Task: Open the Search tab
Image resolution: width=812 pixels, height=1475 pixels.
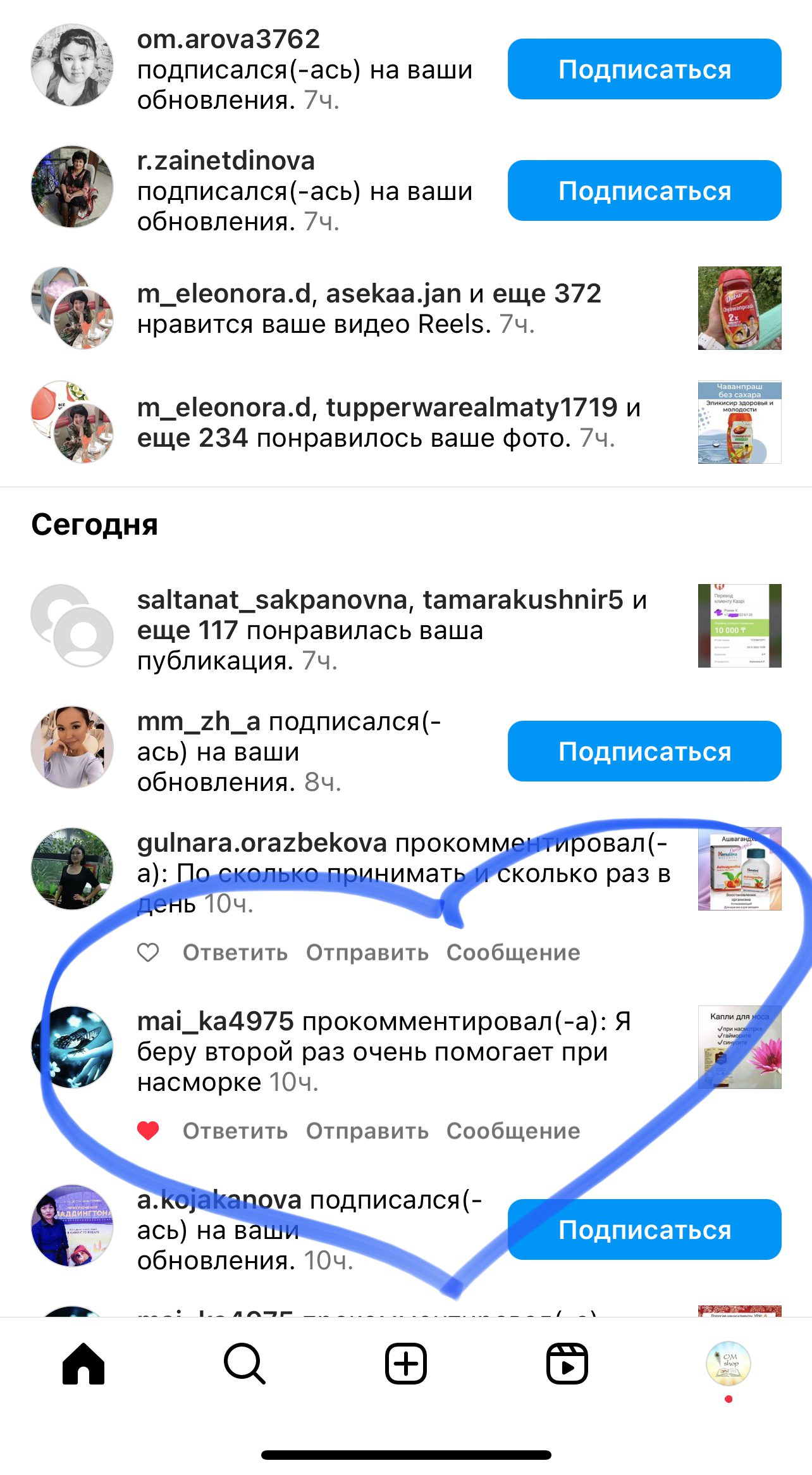Action: pos(245,1364)
